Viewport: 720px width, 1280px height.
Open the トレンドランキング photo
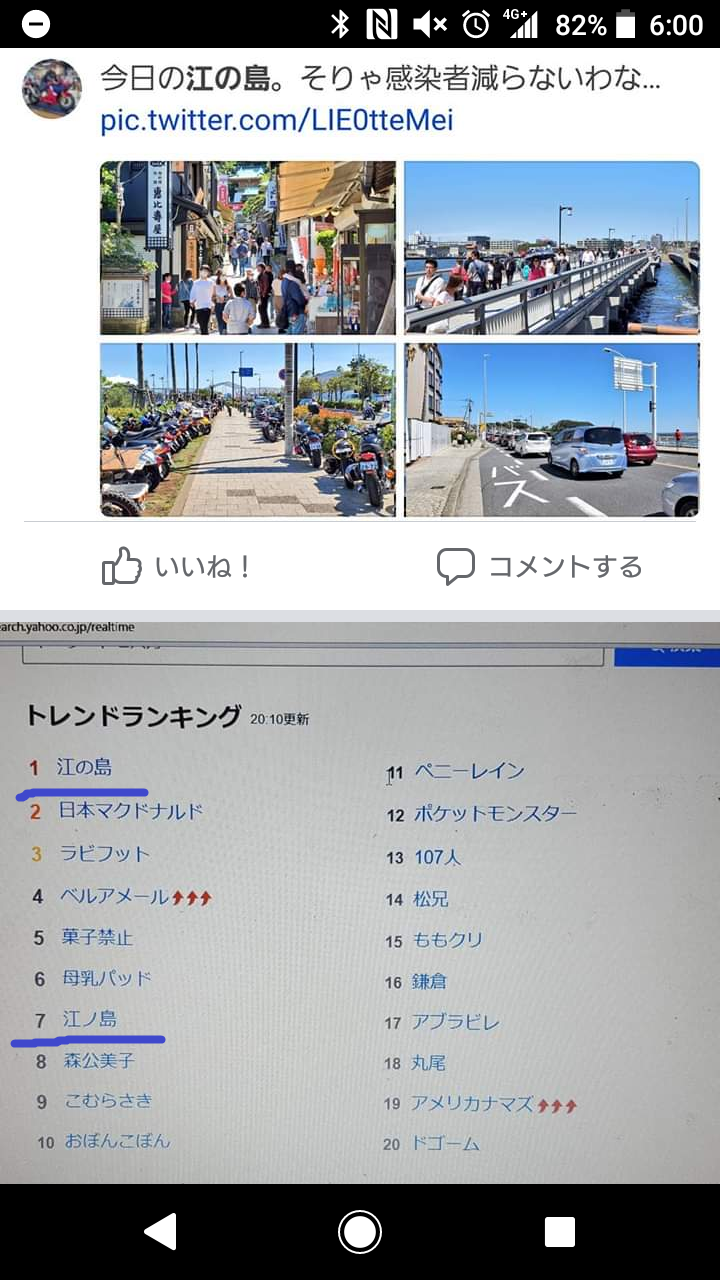coord(360,900)
